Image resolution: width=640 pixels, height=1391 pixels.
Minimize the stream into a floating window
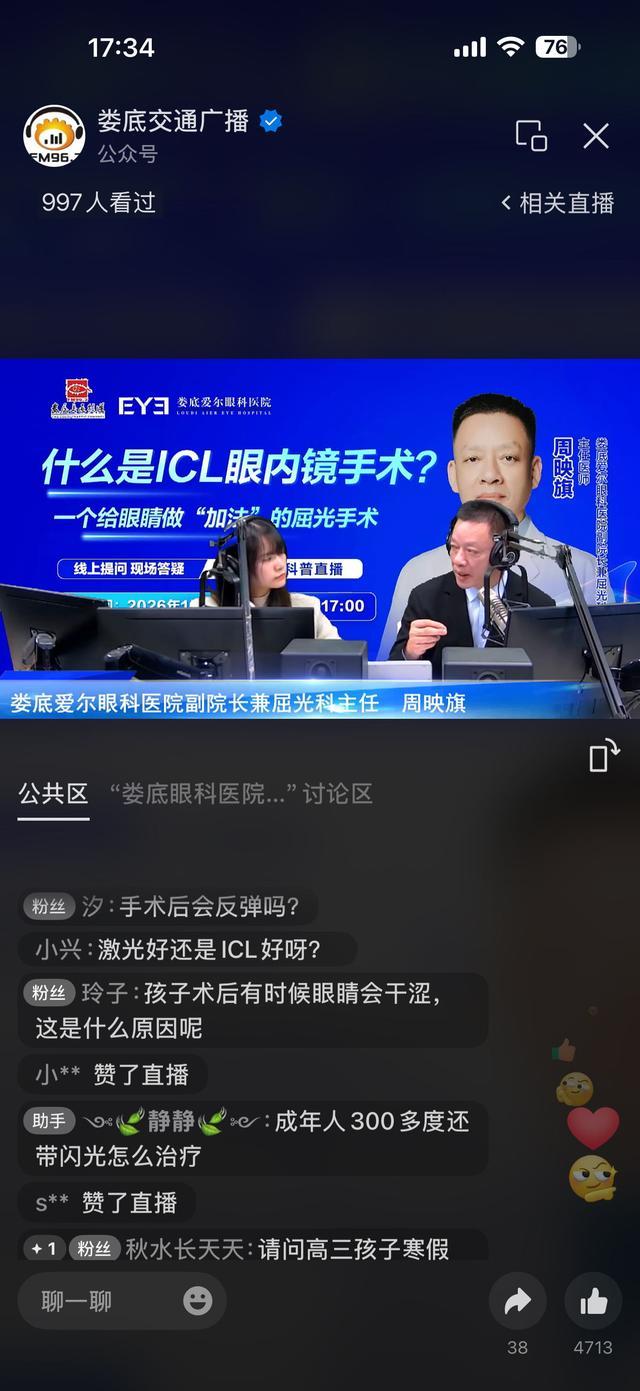coord(531,136)
